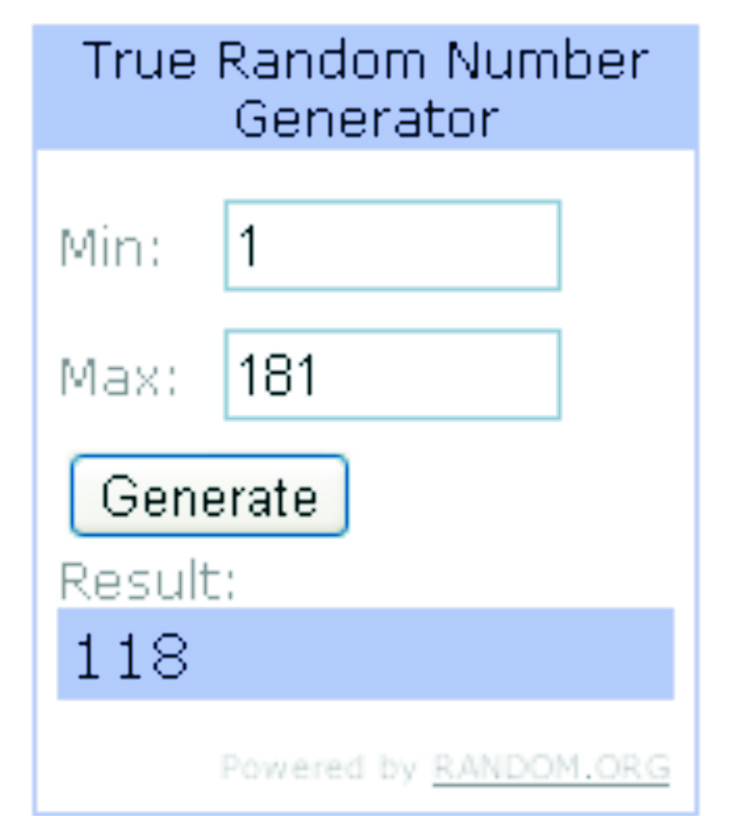The height and width of the screenshot is (816, 737).
Task: Select the Min value field
Action: (392, 246)
